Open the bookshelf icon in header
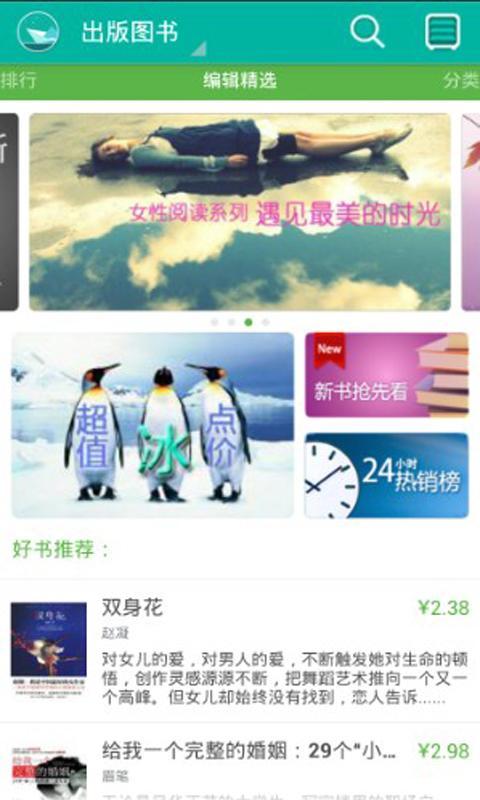The image size is (480, 800). point(443,32)
